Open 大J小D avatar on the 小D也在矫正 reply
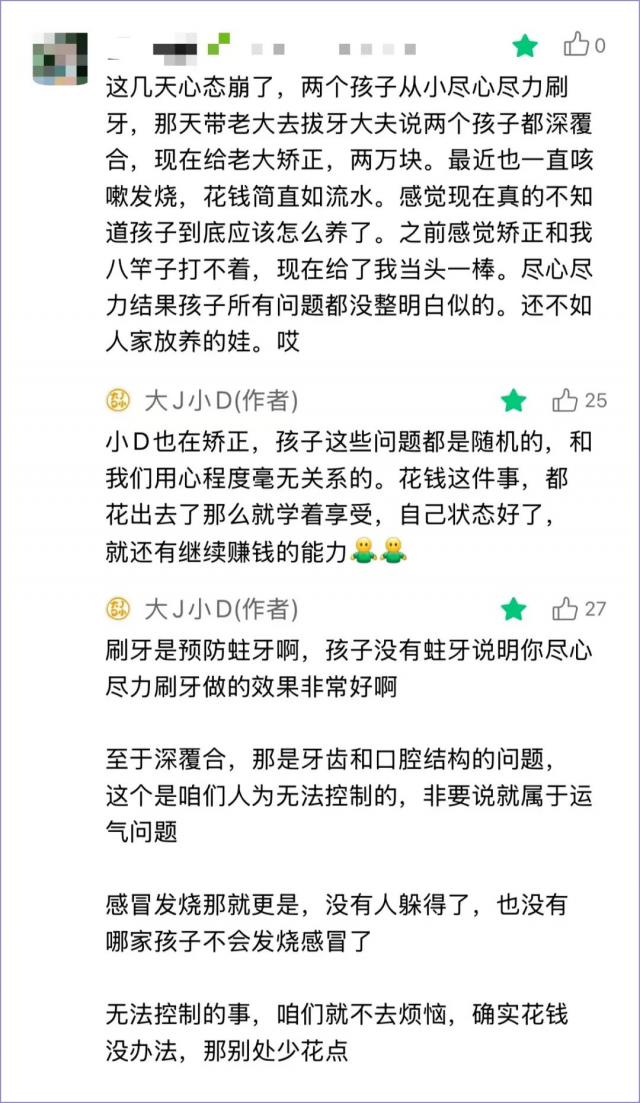This screenshot has width=640, height=1103. coord(120,401)
